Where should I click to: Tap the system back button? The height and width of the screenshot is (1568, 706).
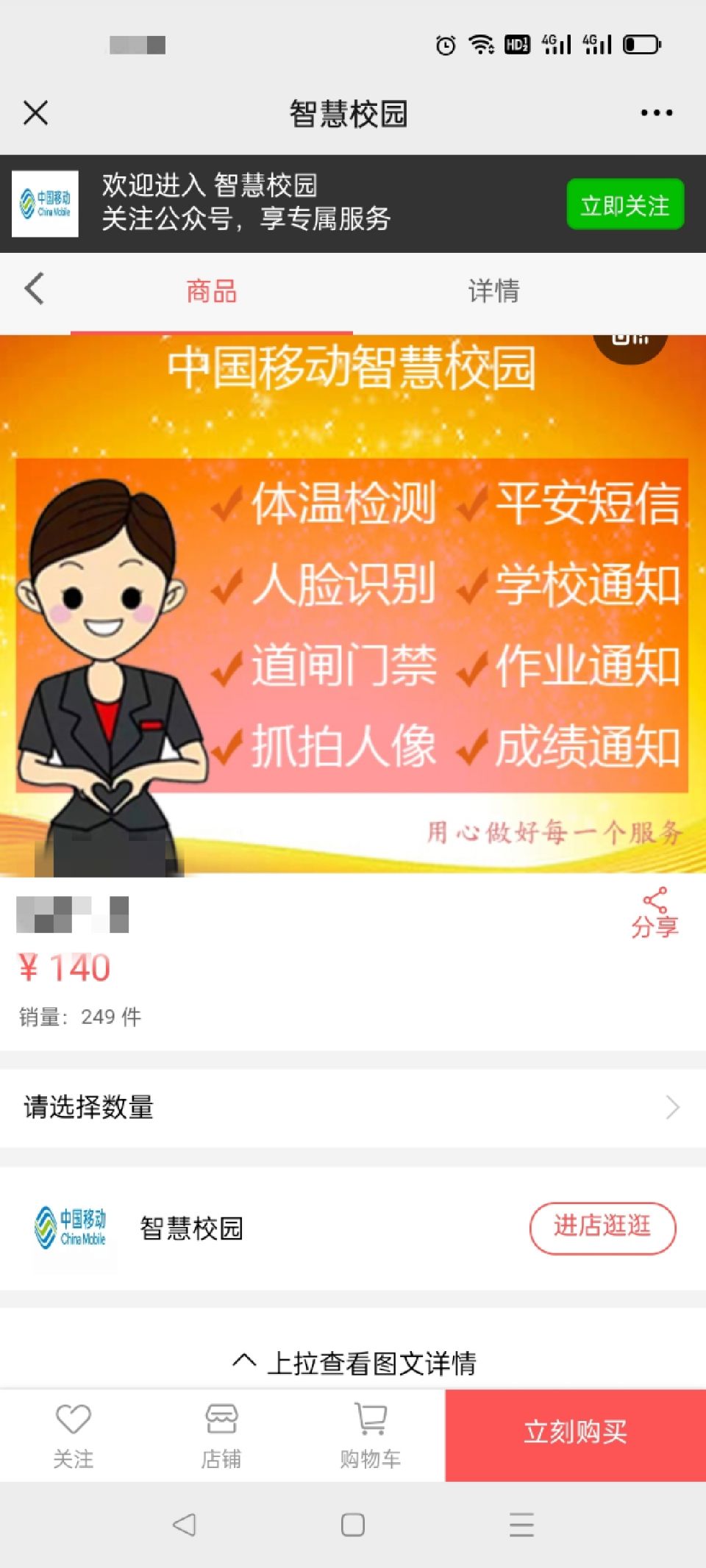(x=184, y=1525)
